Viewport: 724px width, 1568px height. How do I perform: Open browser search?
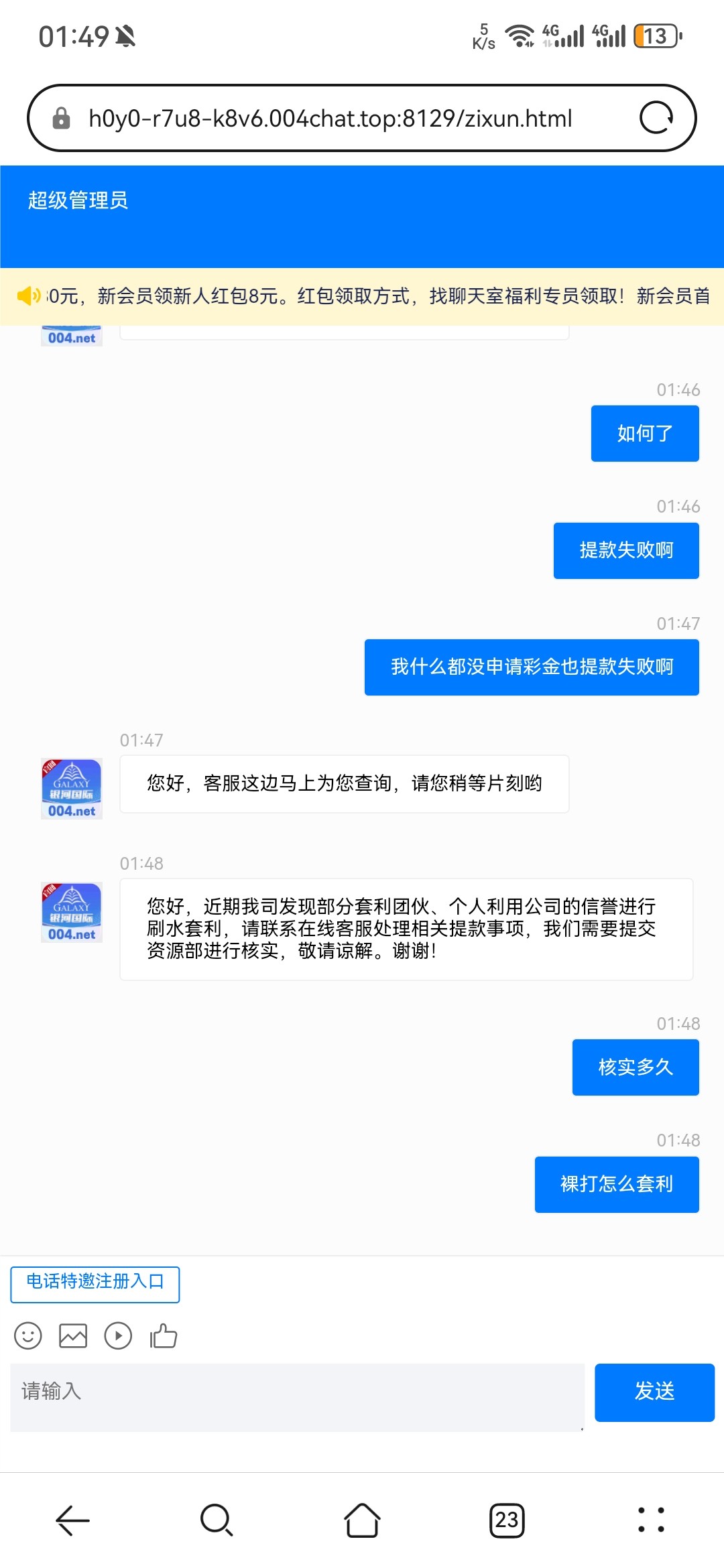(217, 1520)
